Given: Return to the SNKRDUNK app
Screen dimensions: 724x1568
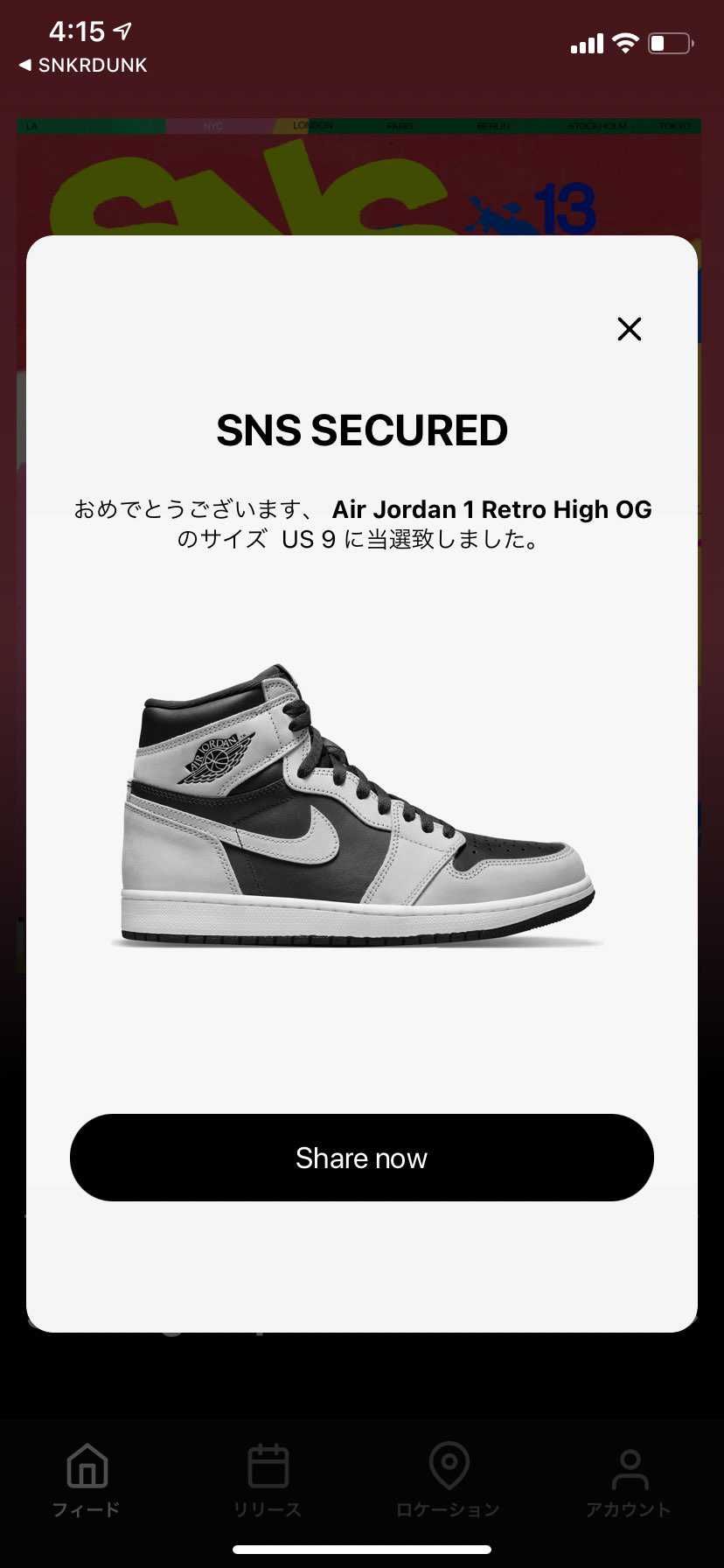Looking at the screenshot, I should pyautogui.click(x=83, y=66).
